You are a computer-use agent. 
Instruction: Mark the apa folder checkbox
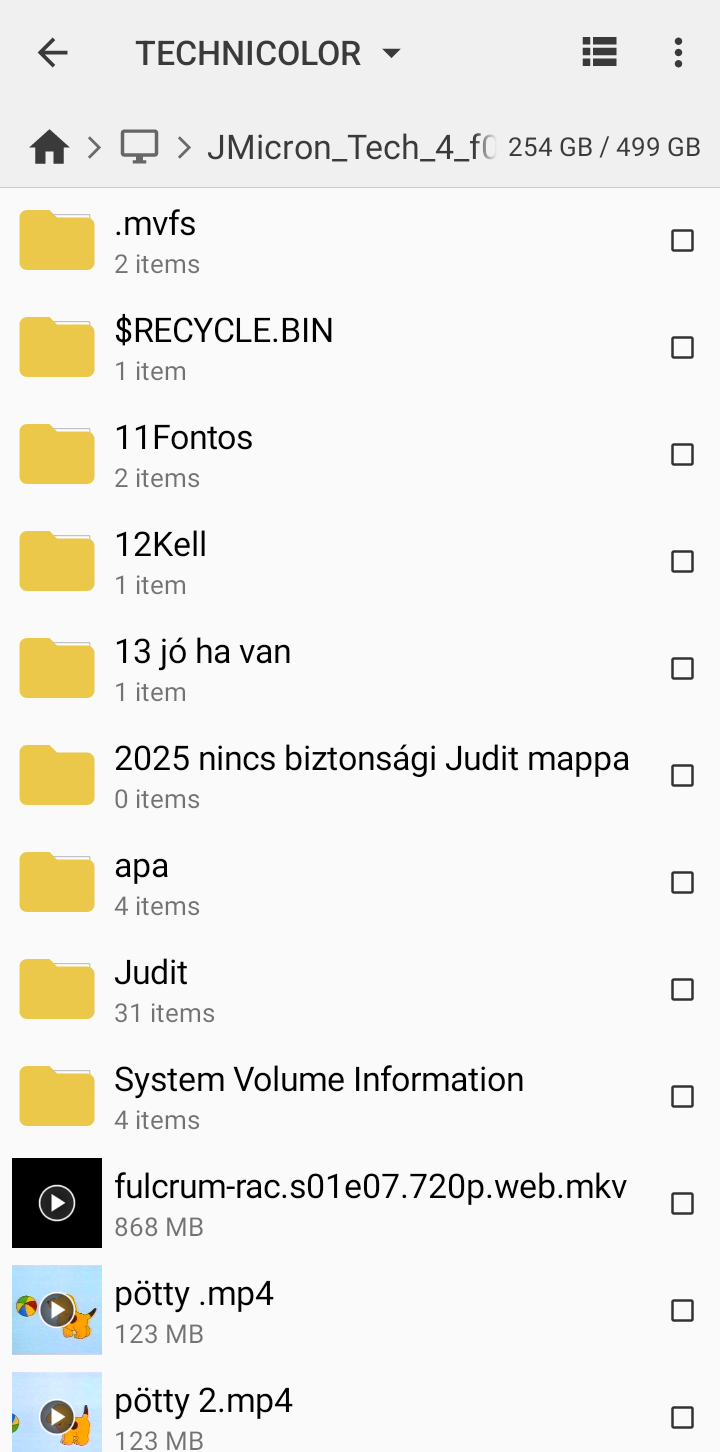tap(682, 883)
